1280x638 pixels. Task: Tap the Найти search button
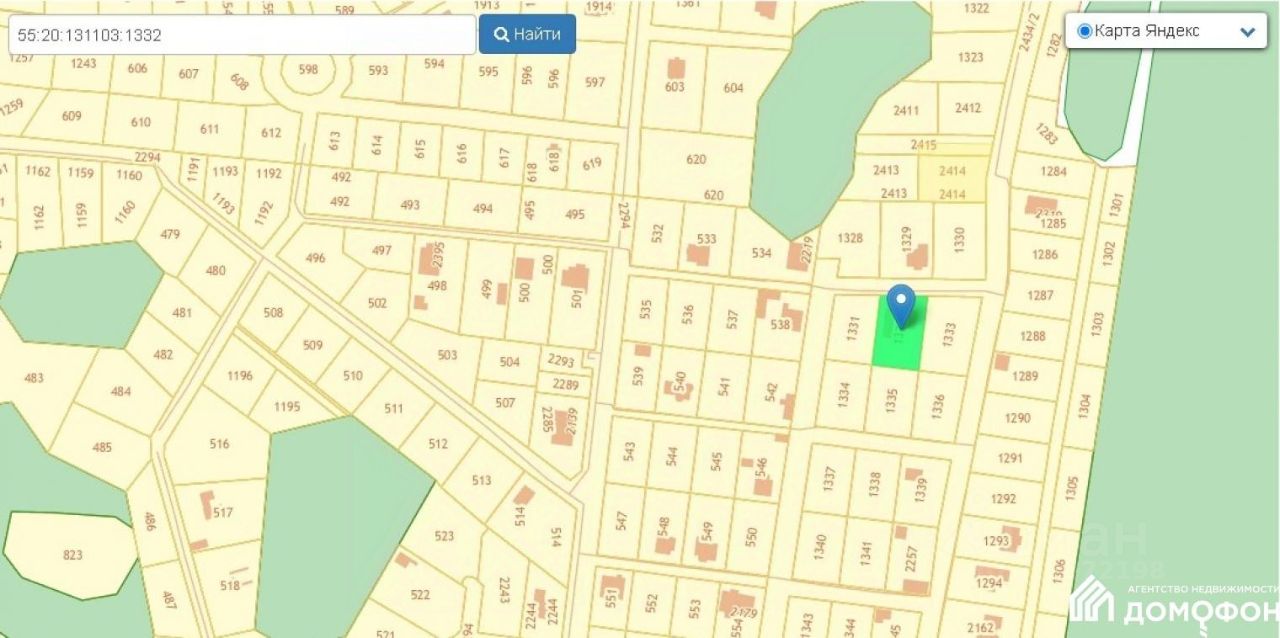527,34
